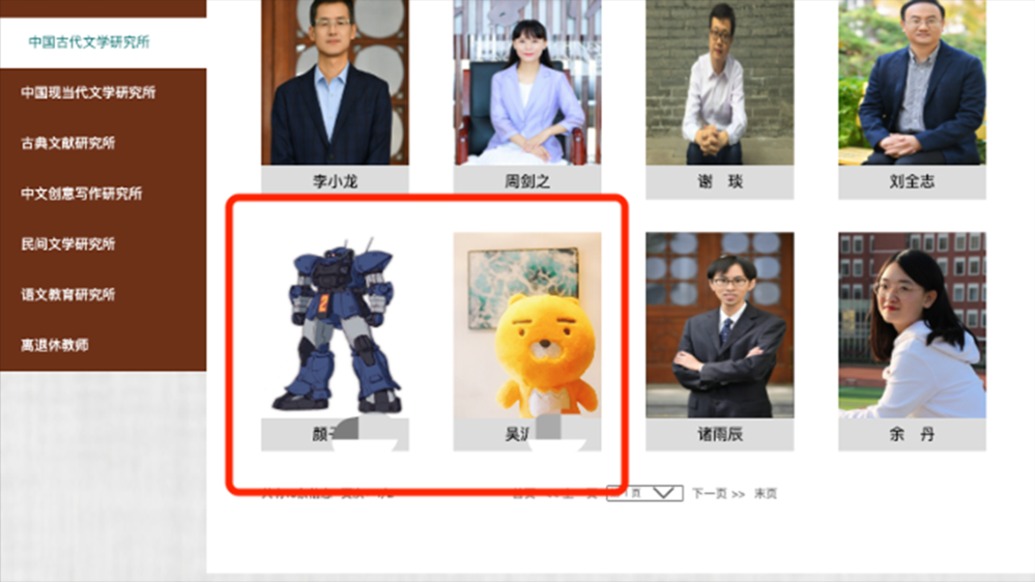This screenshot has width=1035, height=582.
Task: Open 余丹's faculty profile
Action: [911, 325]
